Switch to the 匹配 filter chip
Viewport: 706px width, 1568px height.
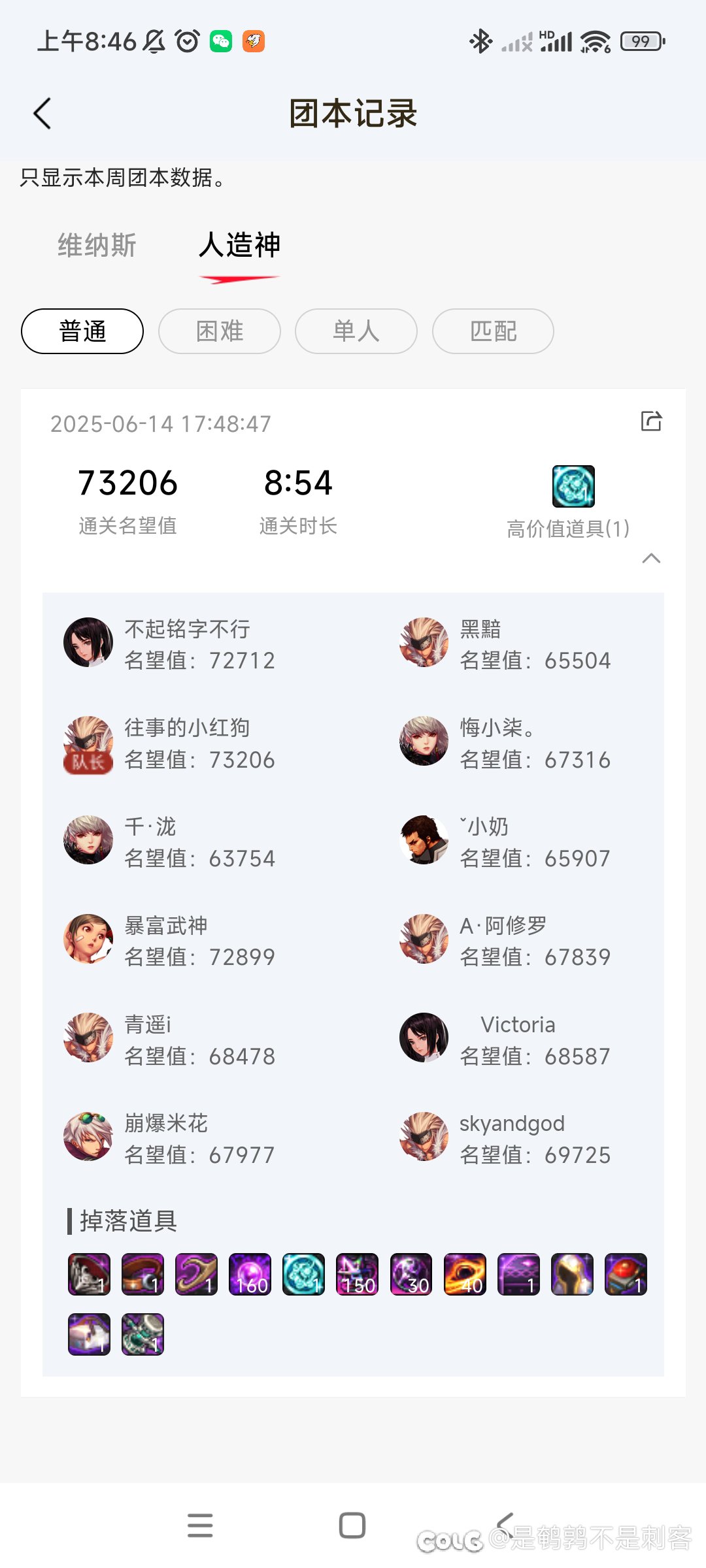click(493, 331)
